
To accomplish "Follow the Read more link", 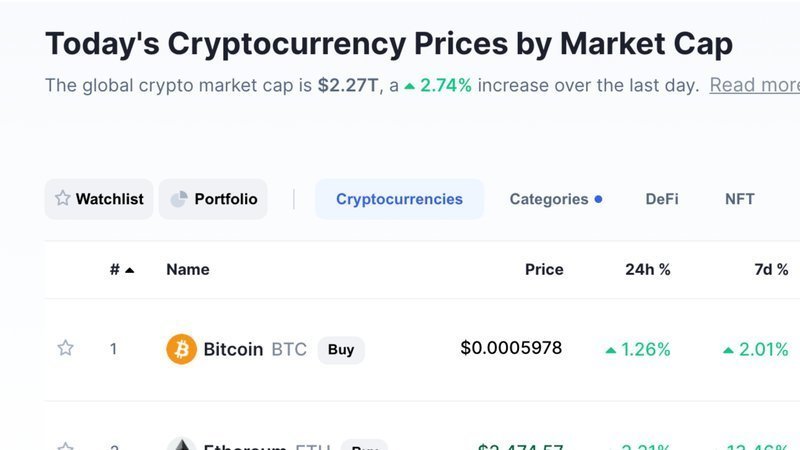I will click(754, 85).
